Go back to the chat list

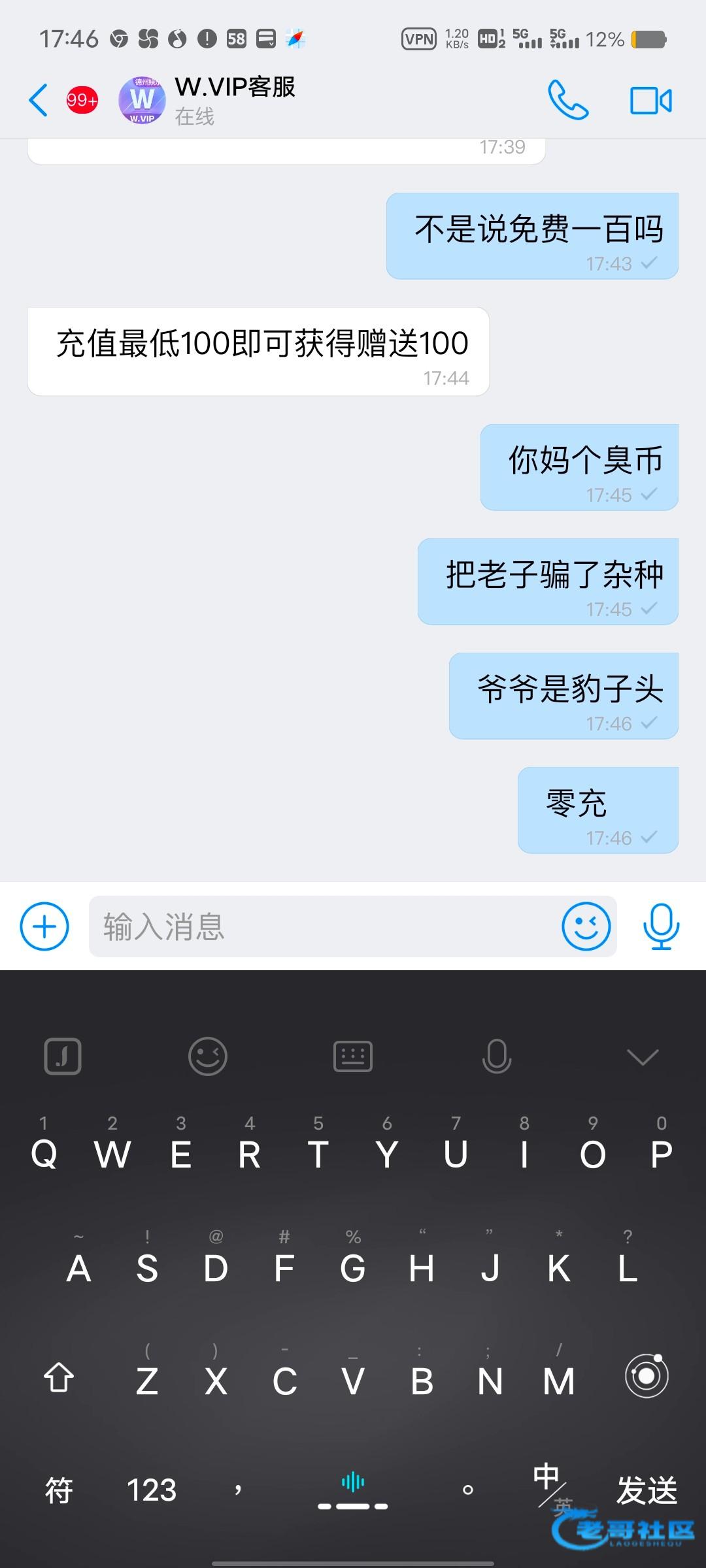pyautogui.click(x=39, y=100)
